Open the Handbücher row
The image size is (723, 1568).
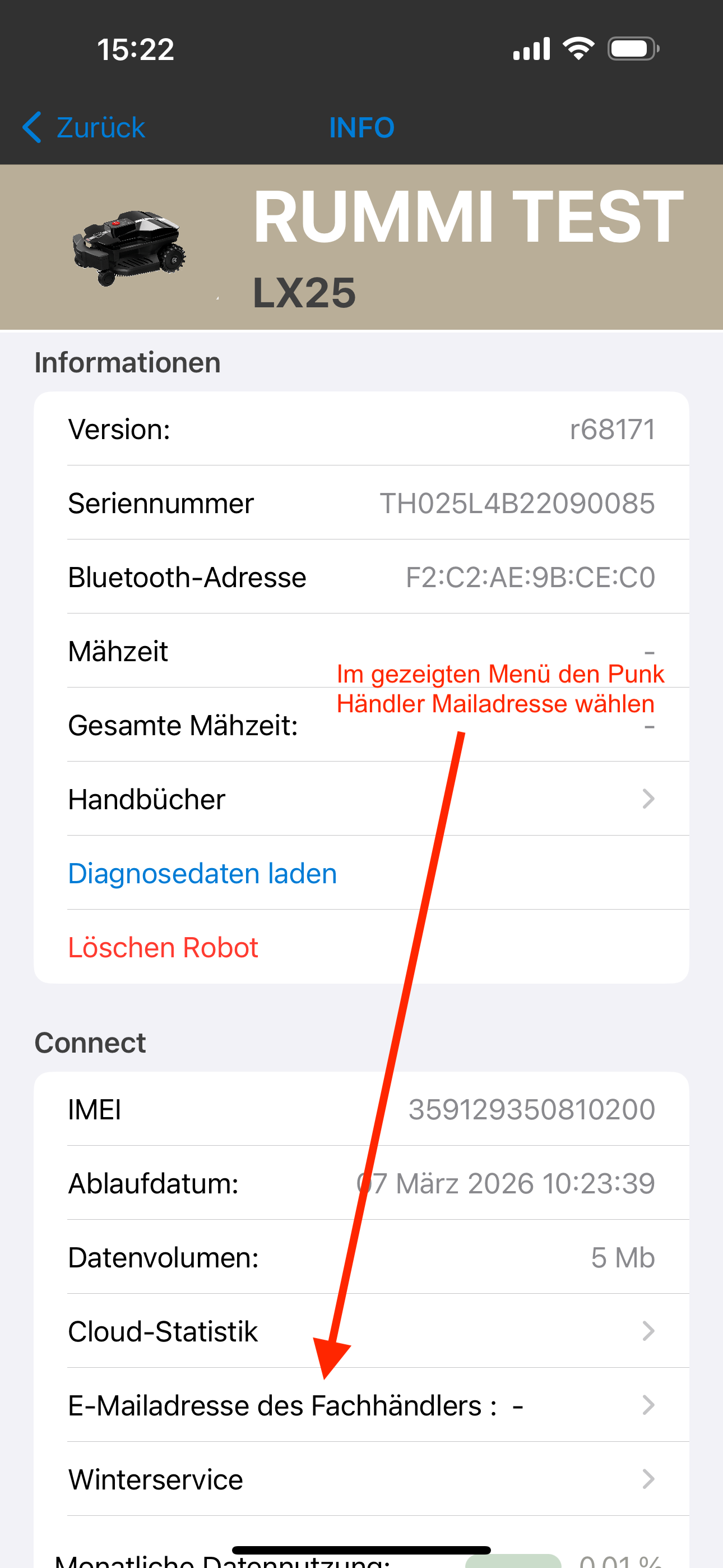[360, 799]
